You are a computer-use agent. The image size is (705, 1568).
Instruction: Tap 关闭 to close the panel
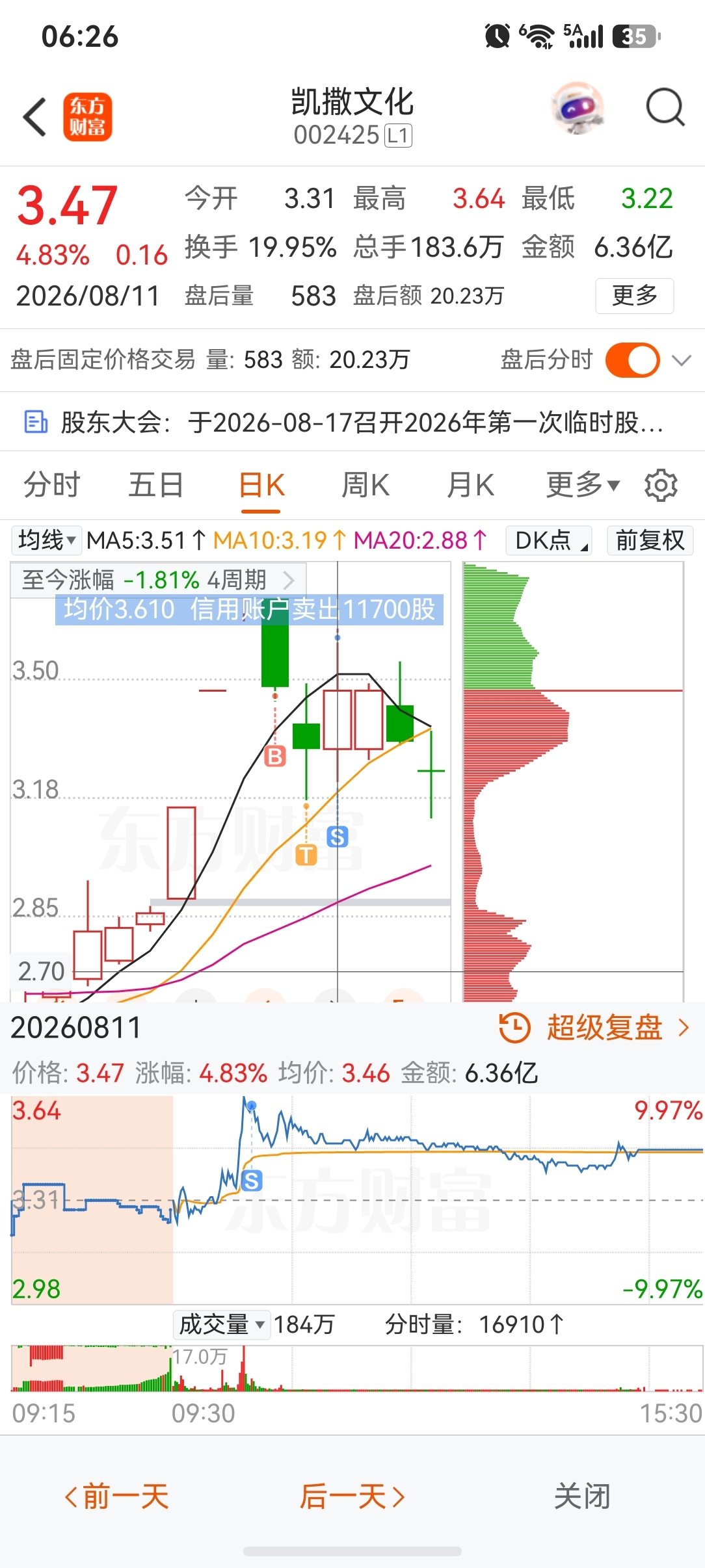coord(582,1496)
